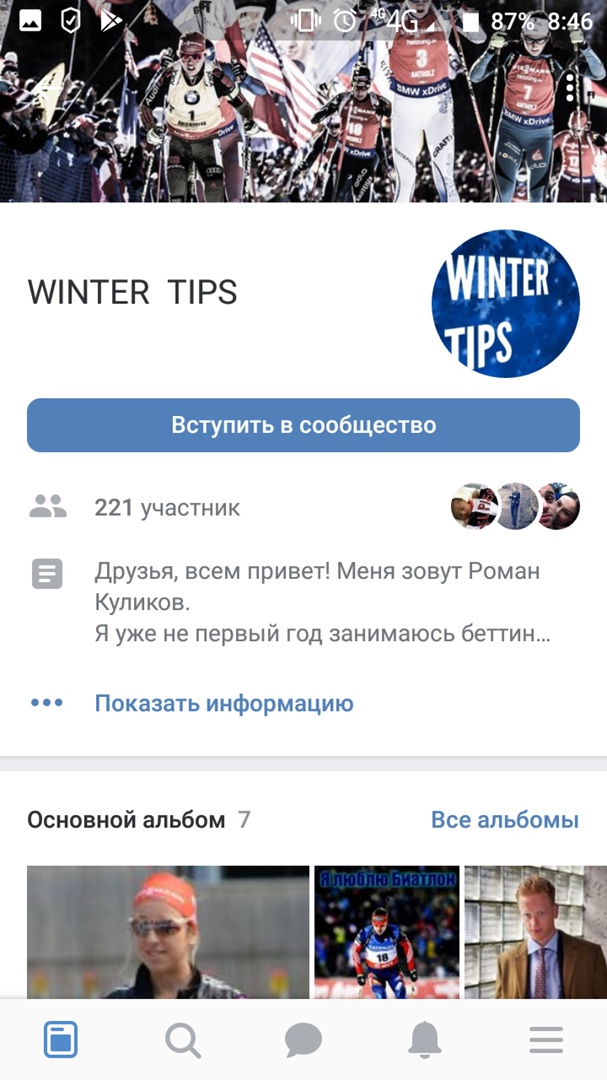
Task: Tap Показать информацию link
Action: coord(224,703)
